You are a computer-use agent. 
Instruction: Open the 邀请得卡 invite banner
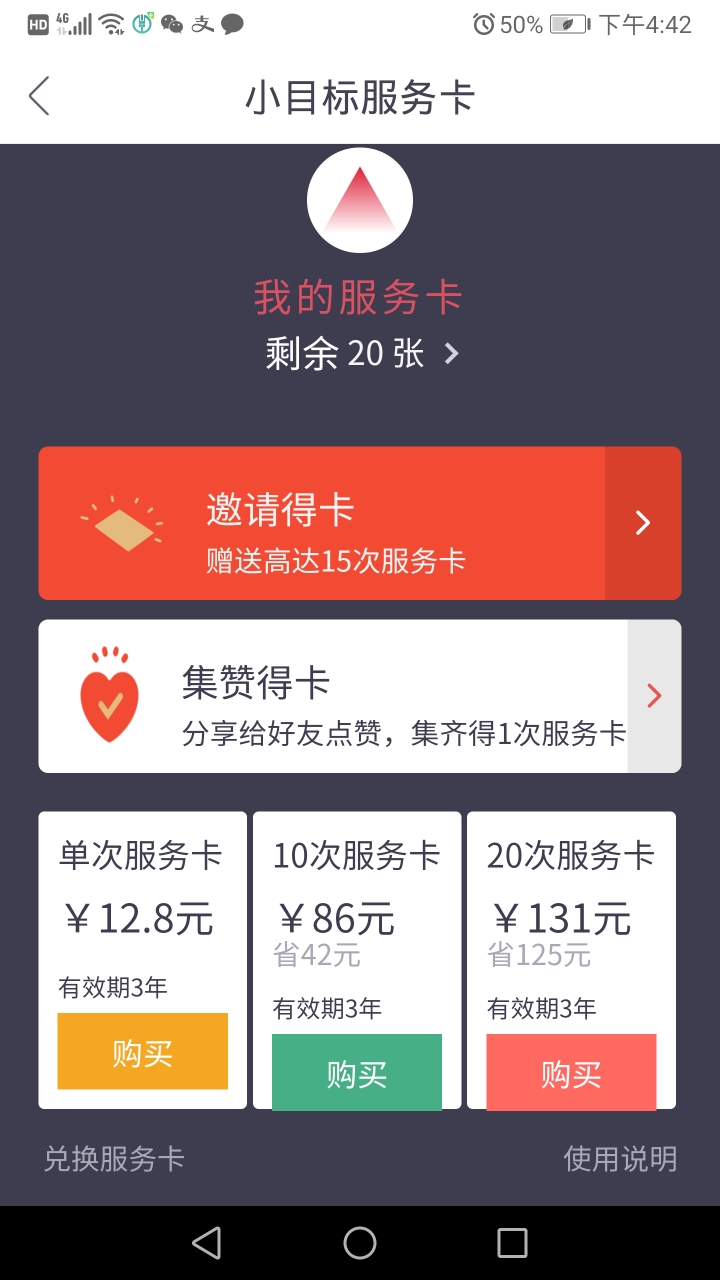click(360, 523)
